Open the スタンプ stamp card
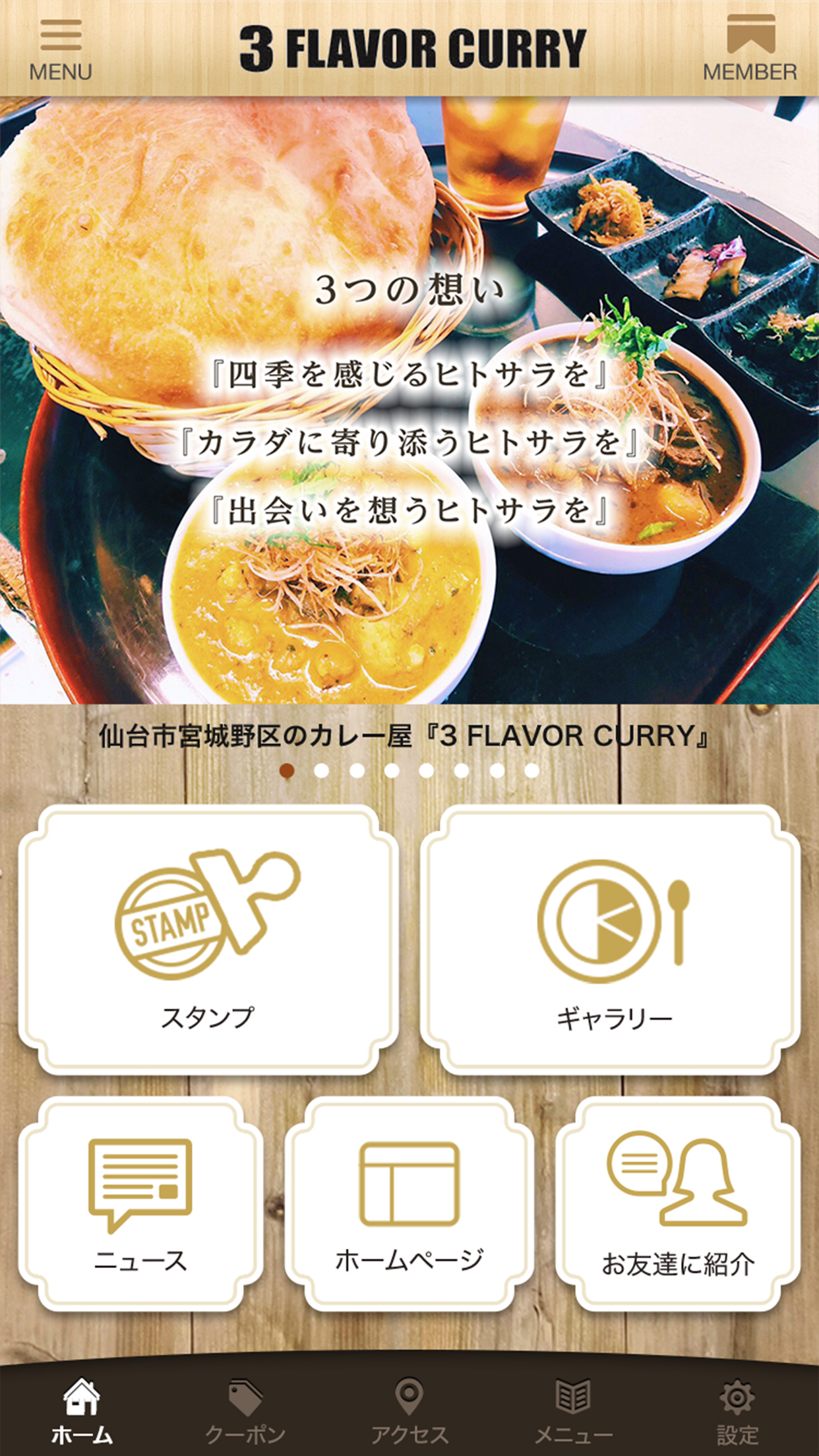 pyautogui.click(x=208, y=939)
